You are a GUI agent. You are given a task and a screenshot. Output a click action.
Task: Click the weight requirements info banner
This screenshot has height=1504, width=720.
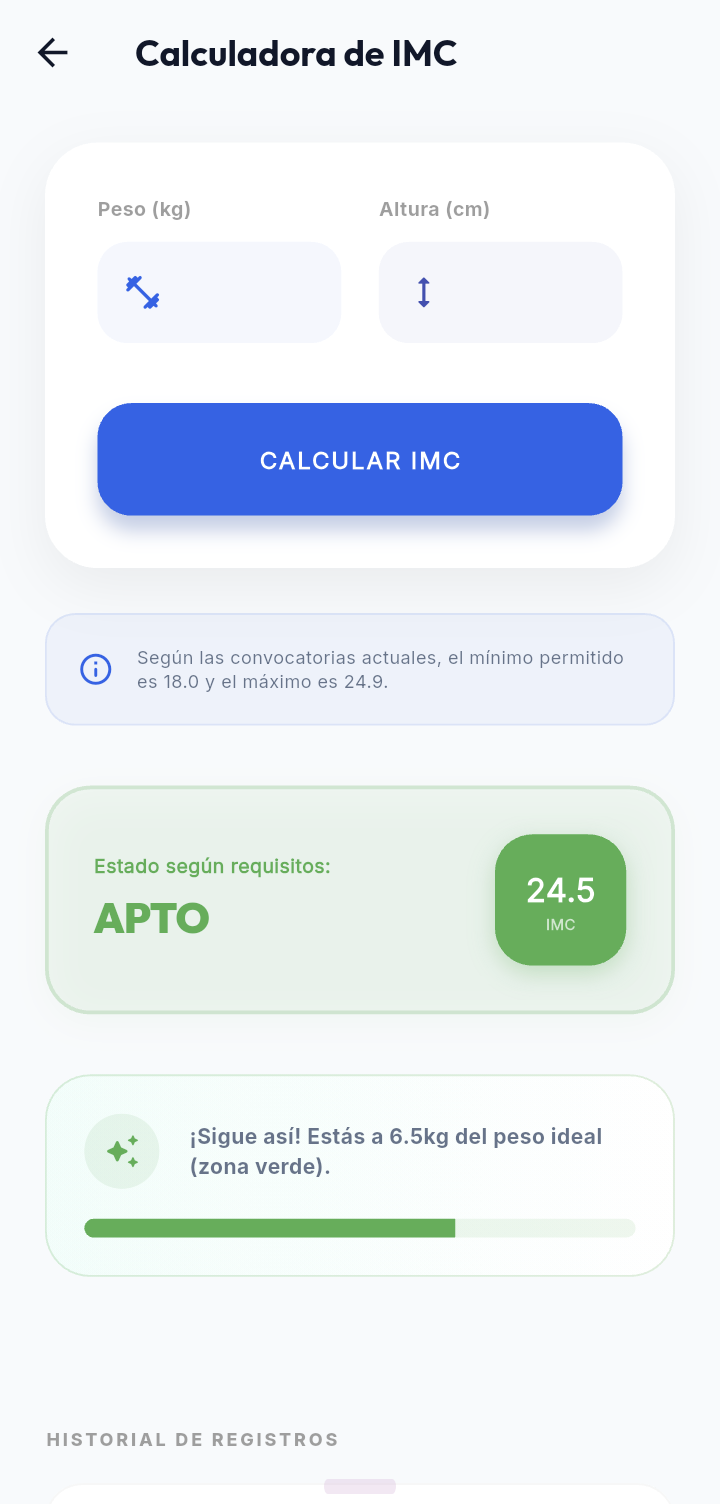[x=360, y=669]
